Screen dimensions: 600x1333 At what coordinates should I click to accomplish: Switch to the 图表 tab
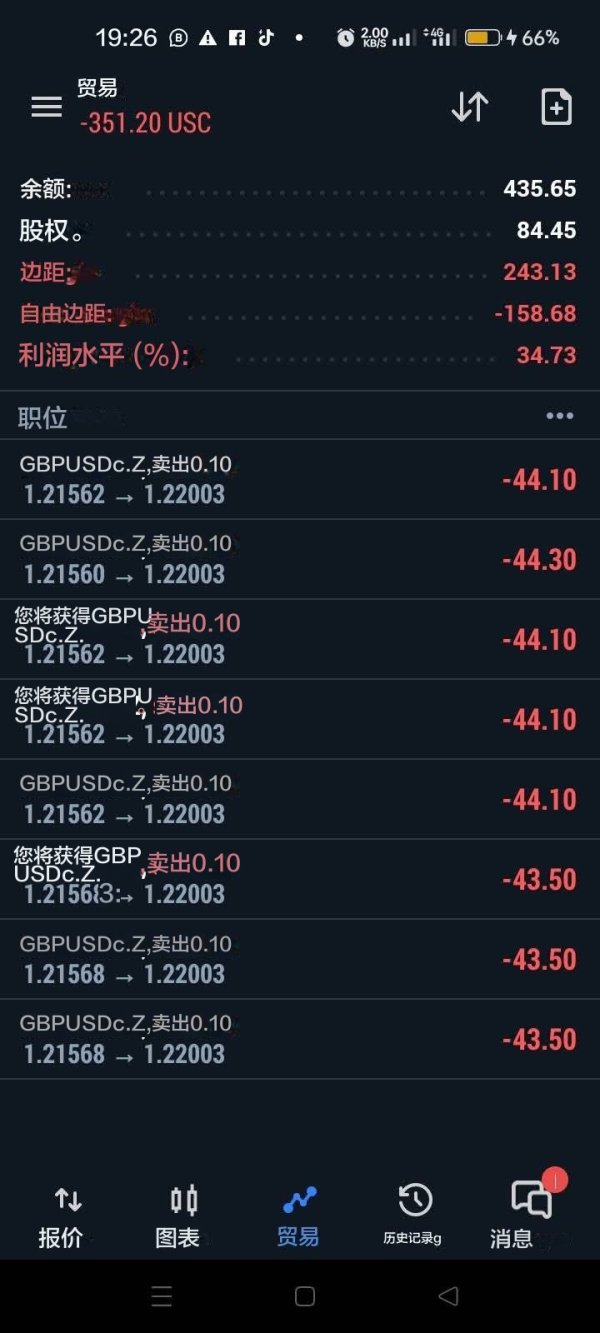178,1217
